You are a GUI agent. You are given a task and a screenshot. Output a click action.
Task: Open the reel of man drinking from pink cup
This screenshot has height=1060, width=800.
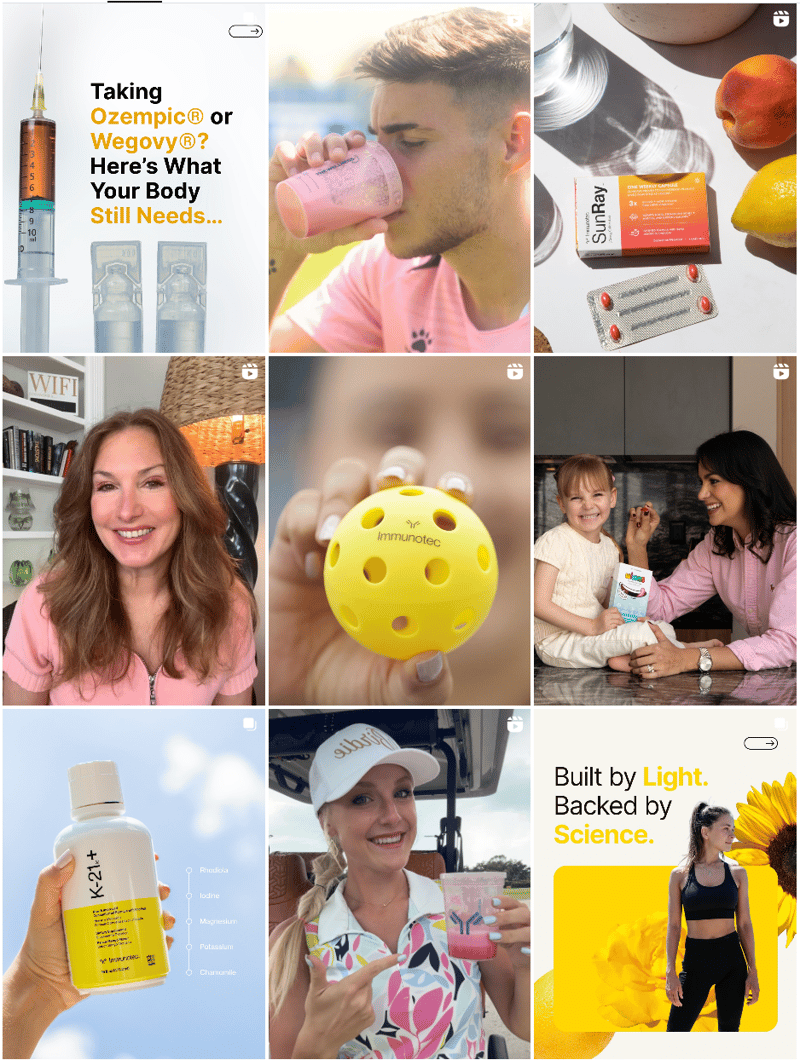click(399, 178)
